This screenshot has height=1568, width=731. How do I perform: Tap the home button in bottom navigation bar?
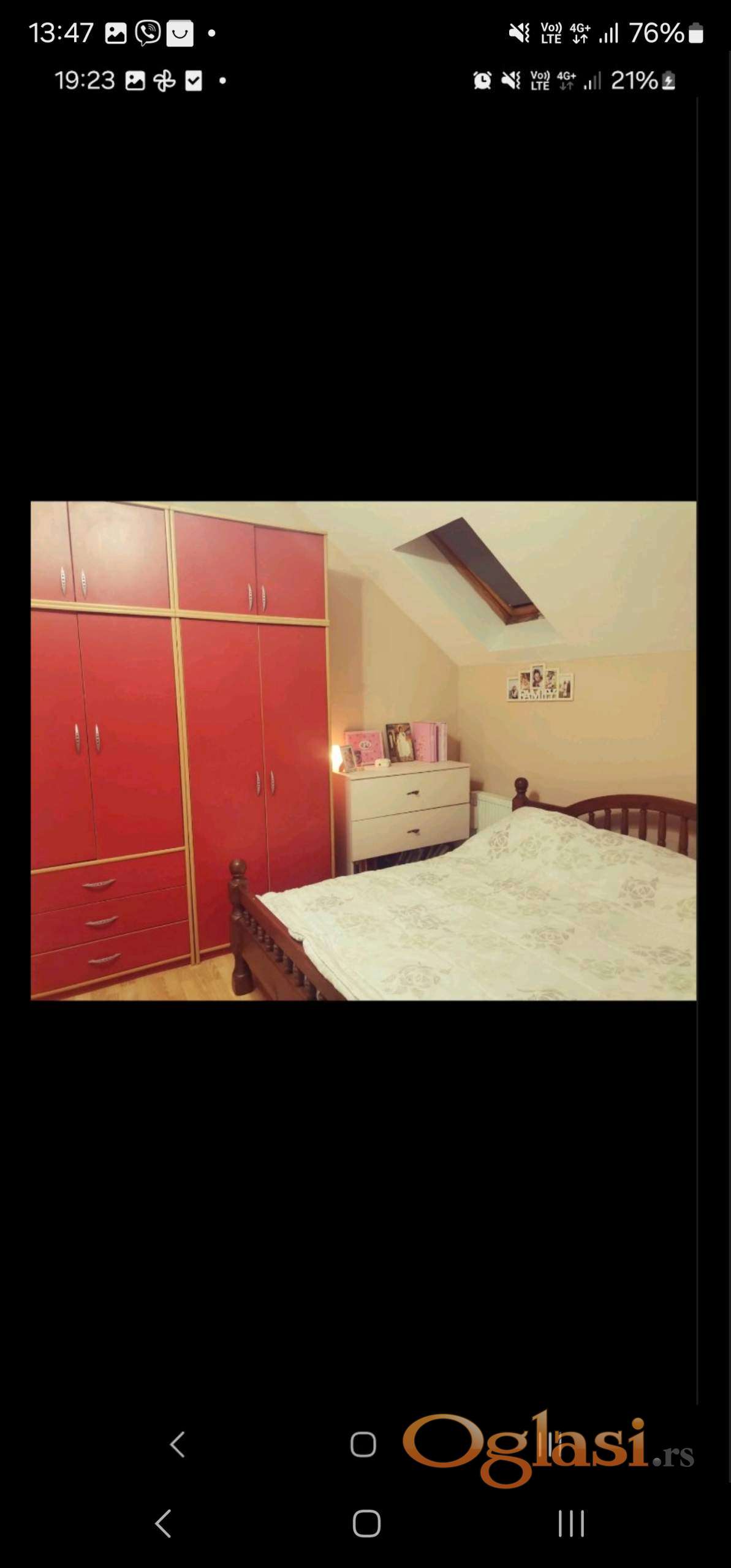coord(366,1523)
